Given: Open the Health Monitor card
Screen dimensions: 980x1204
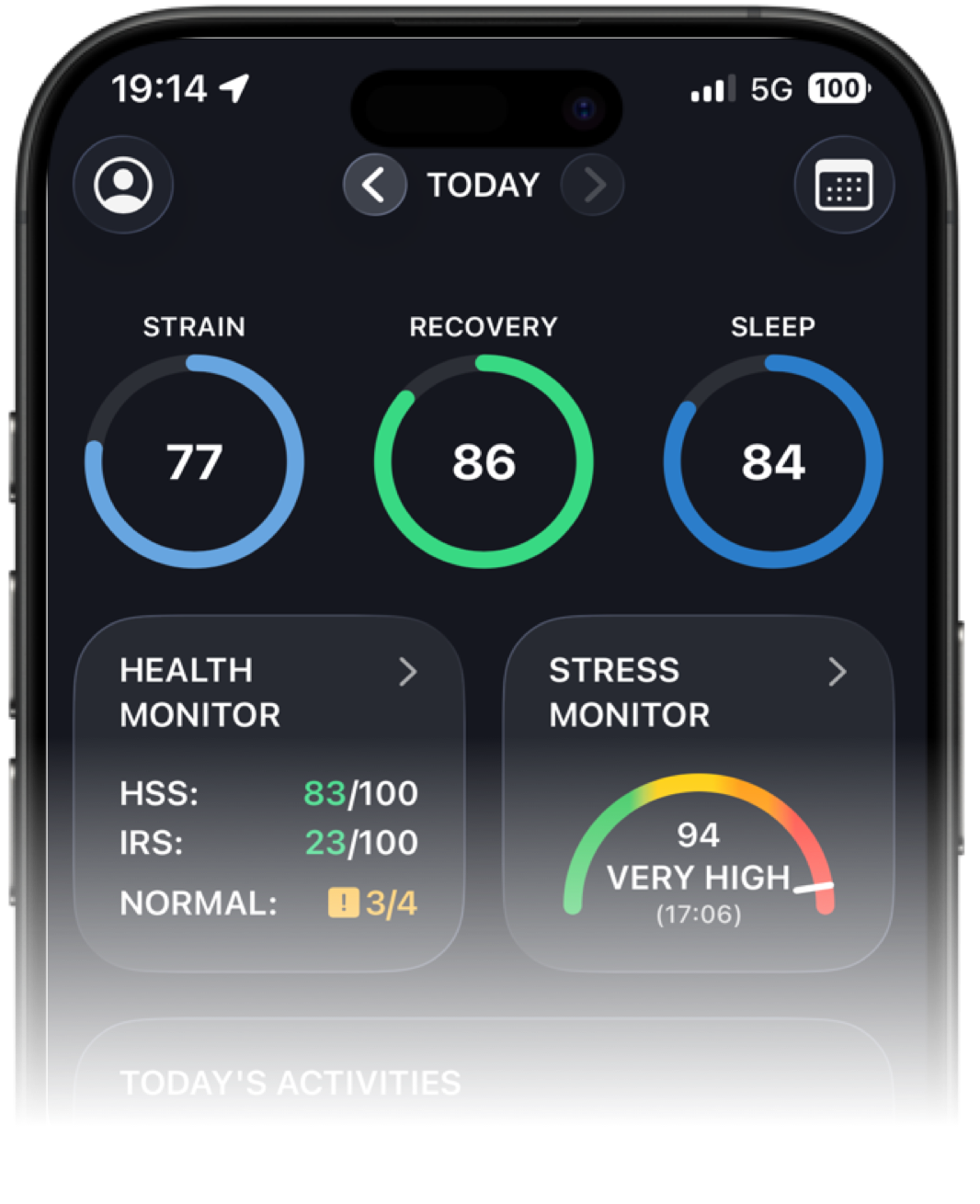Looking at the screenshot, I should click(268, 792).
